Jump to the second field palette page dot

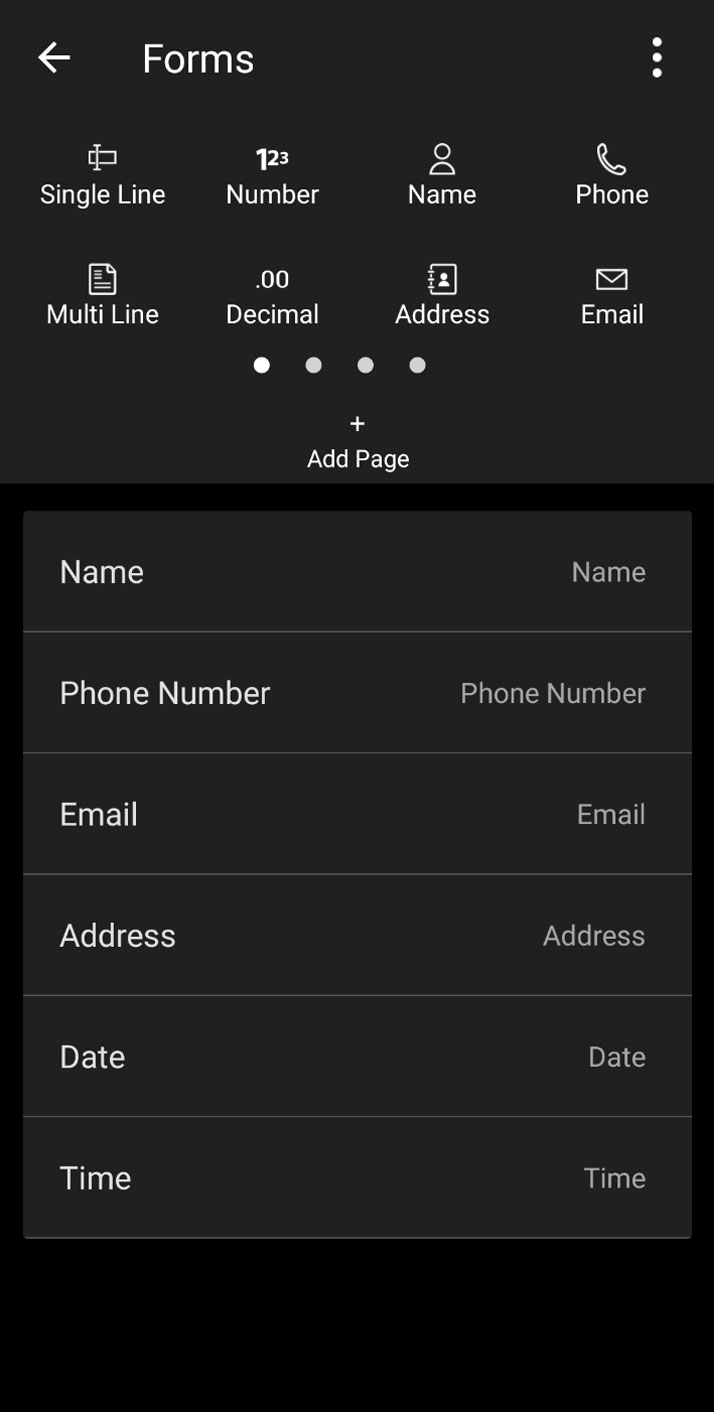(314, 366)
